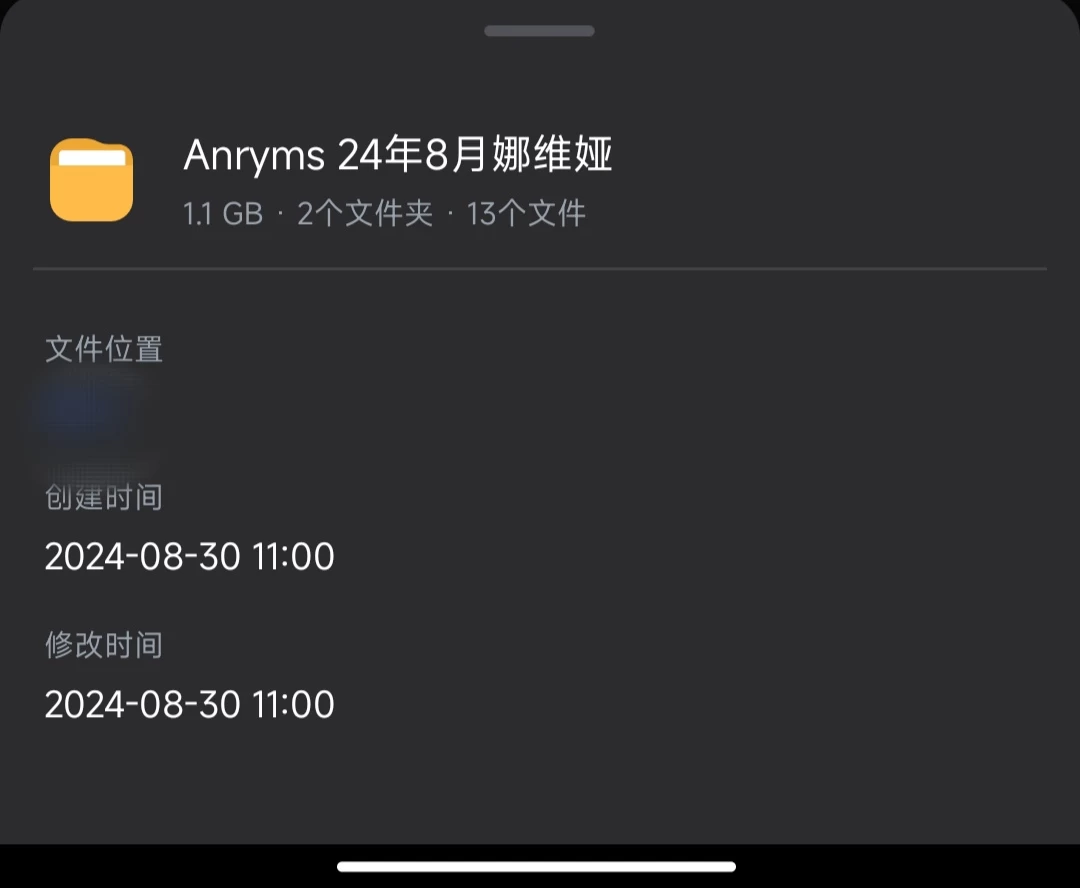Tap the bottom sheet drag handle
Screen dimensions: 1080x888
539,31
